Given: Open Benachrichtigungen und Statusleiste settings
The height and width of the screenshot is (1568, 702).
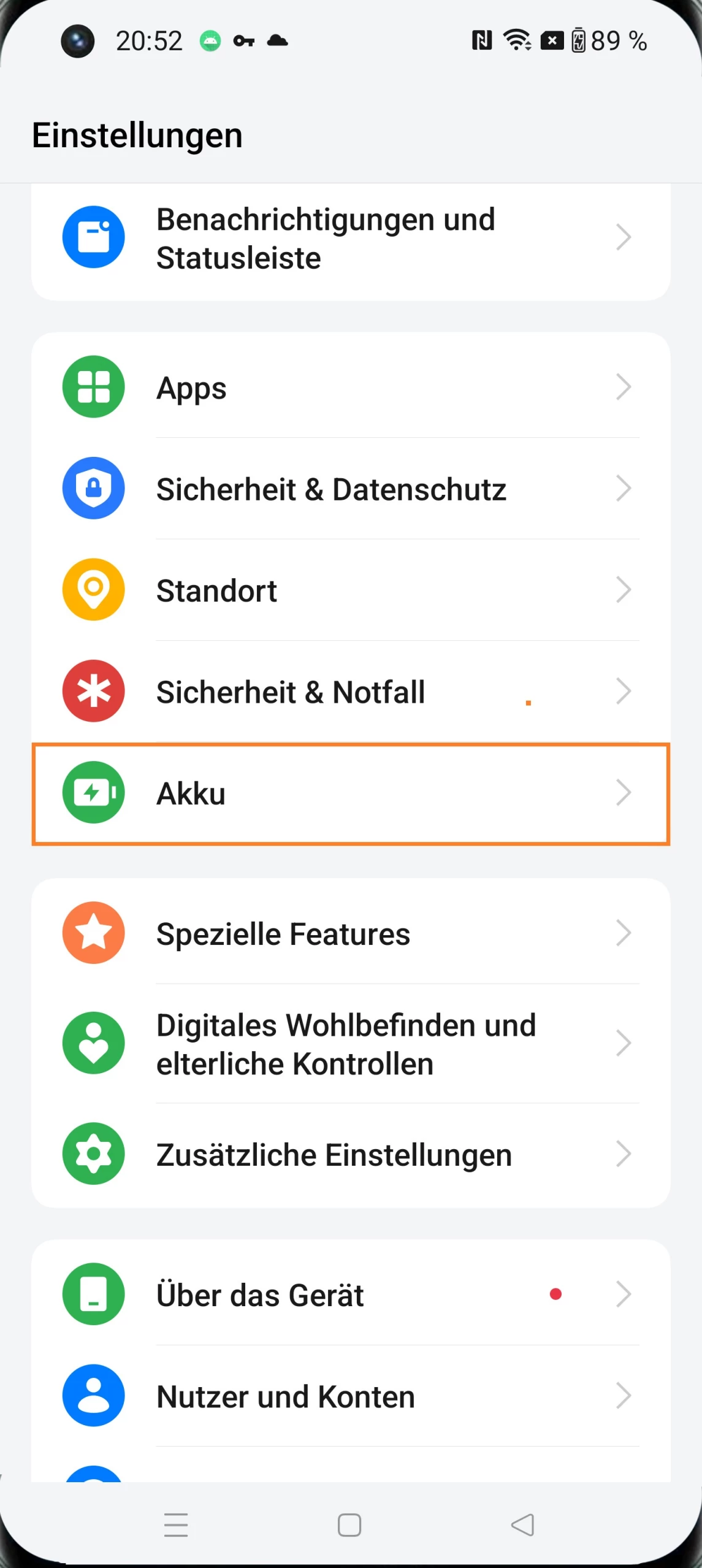Looking at the screenshot, I should (349, 239).
